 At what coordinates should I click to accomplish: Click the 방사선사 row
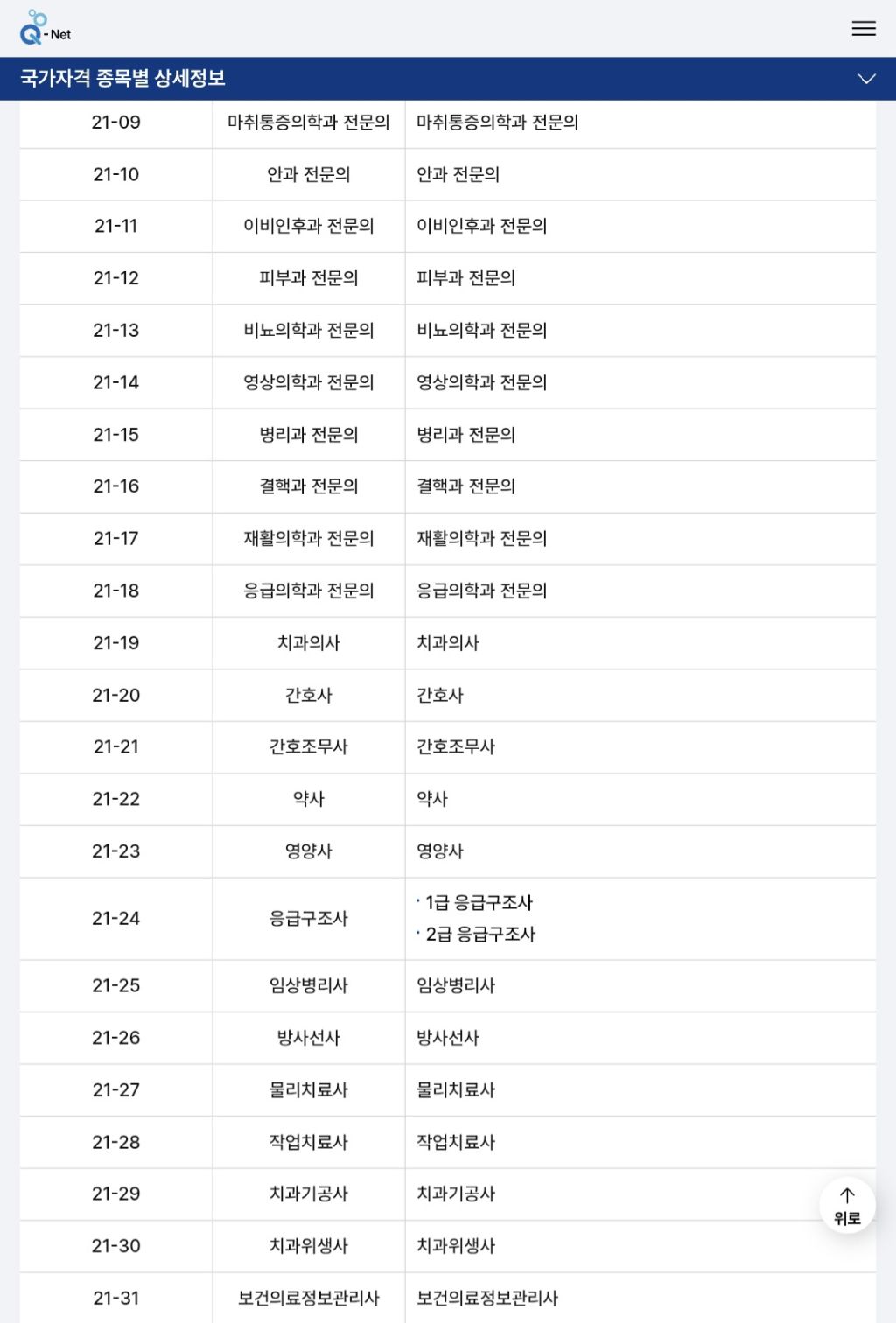tap(306, 1038)
